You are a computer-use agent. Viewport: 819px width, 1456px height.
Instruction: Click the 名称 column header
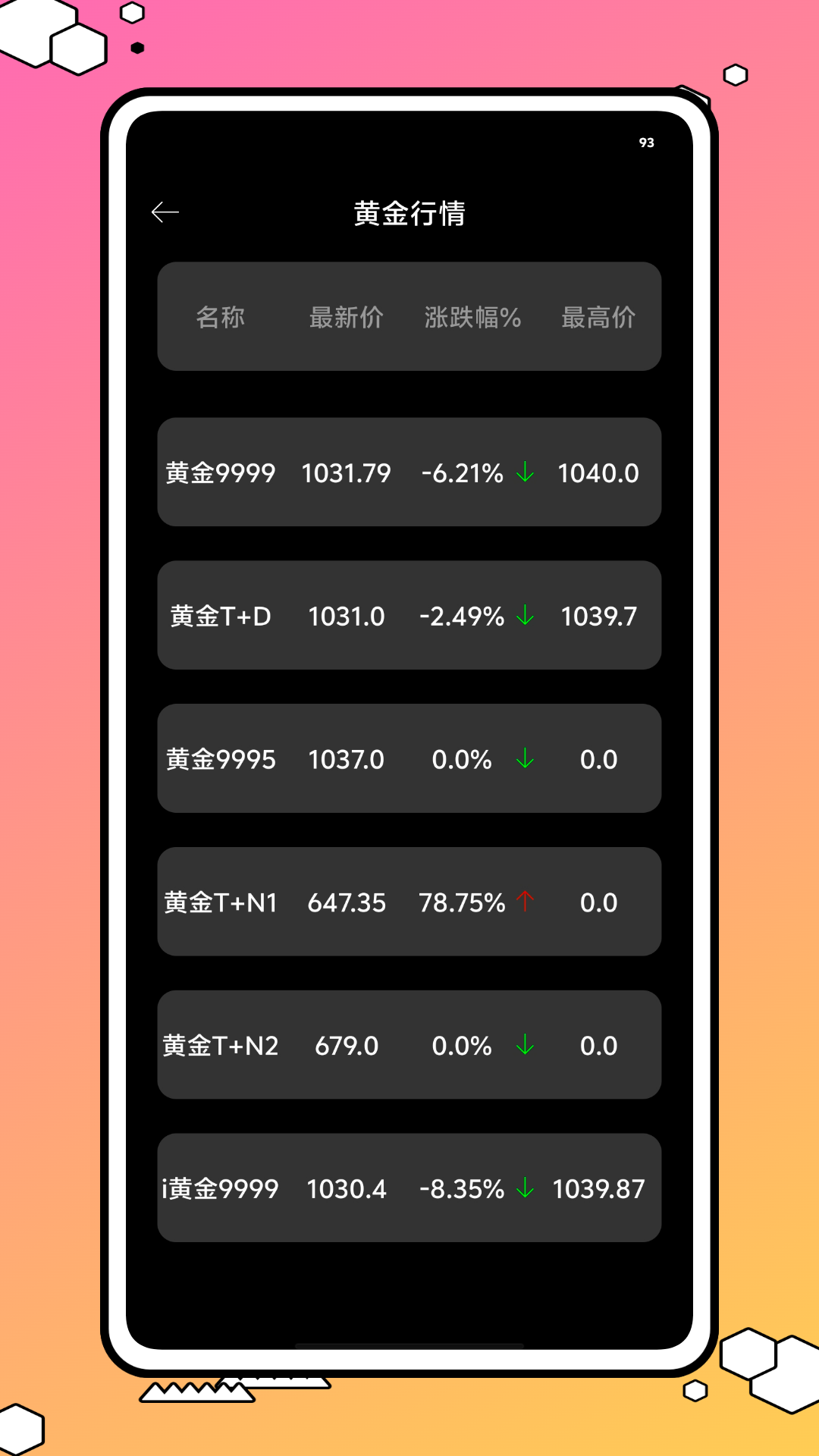(221, 318)
